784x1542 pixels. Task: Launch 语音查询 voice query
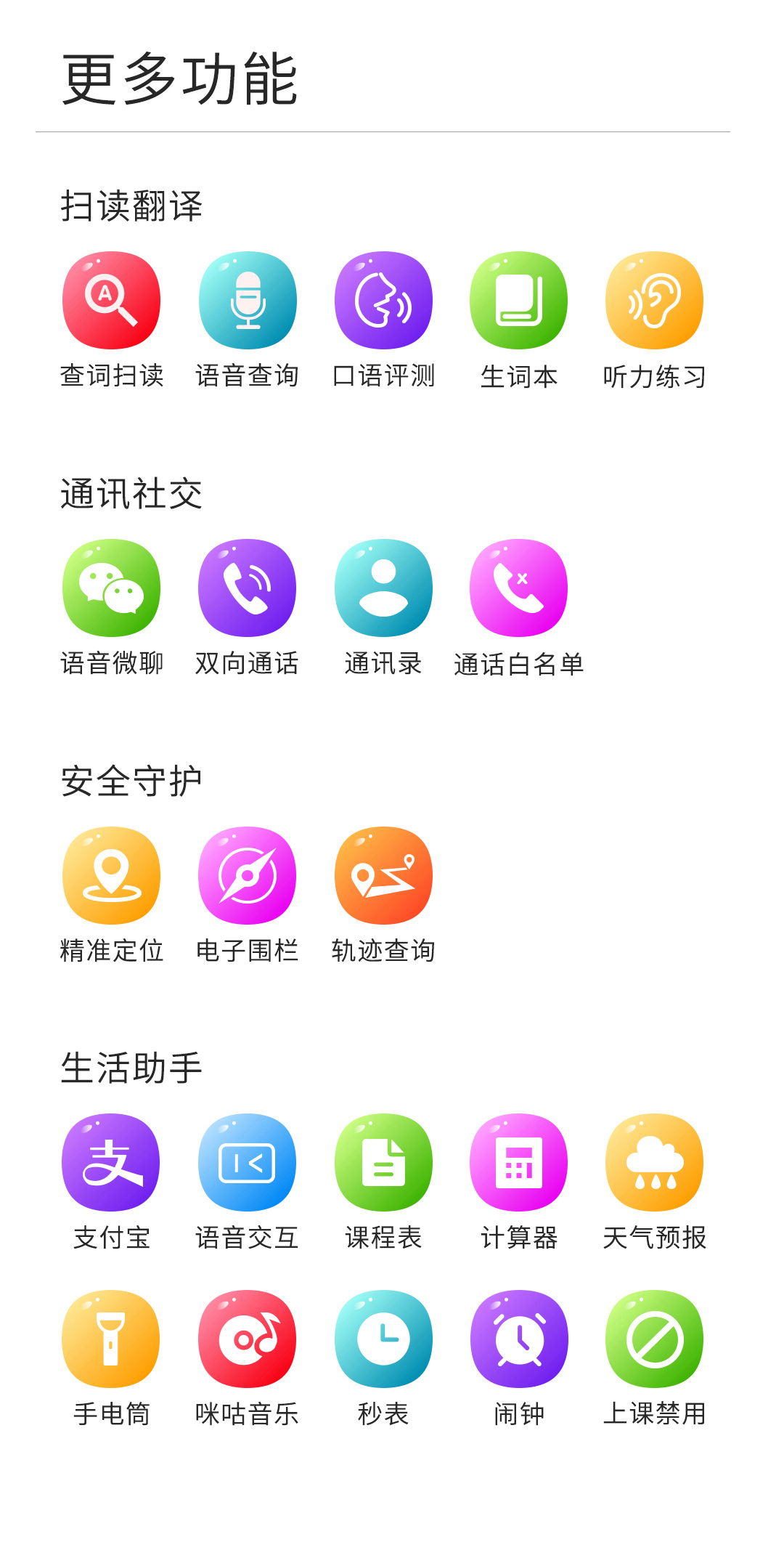[x=248, y=301]
